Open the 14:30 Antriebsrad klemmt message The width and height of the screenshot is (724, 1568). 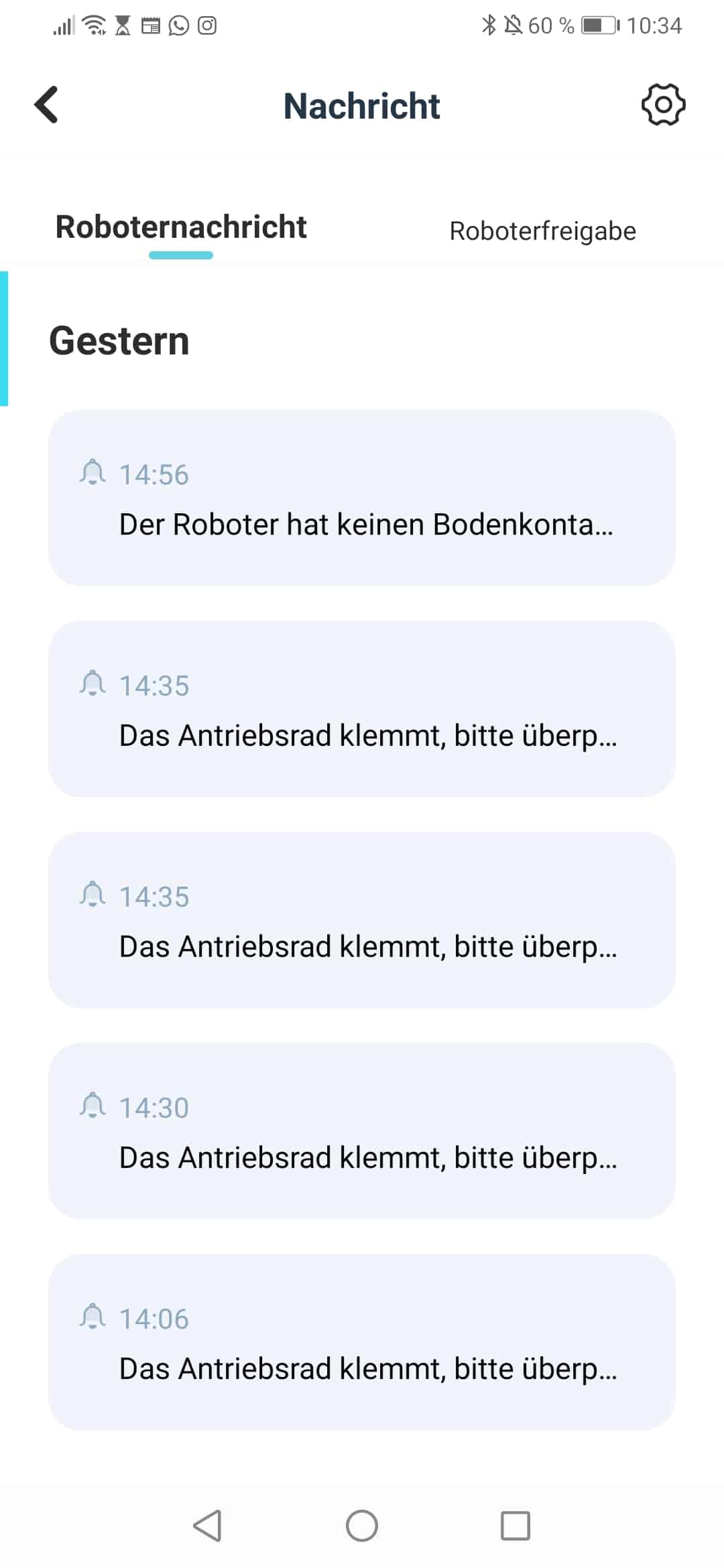[362, 1131]
